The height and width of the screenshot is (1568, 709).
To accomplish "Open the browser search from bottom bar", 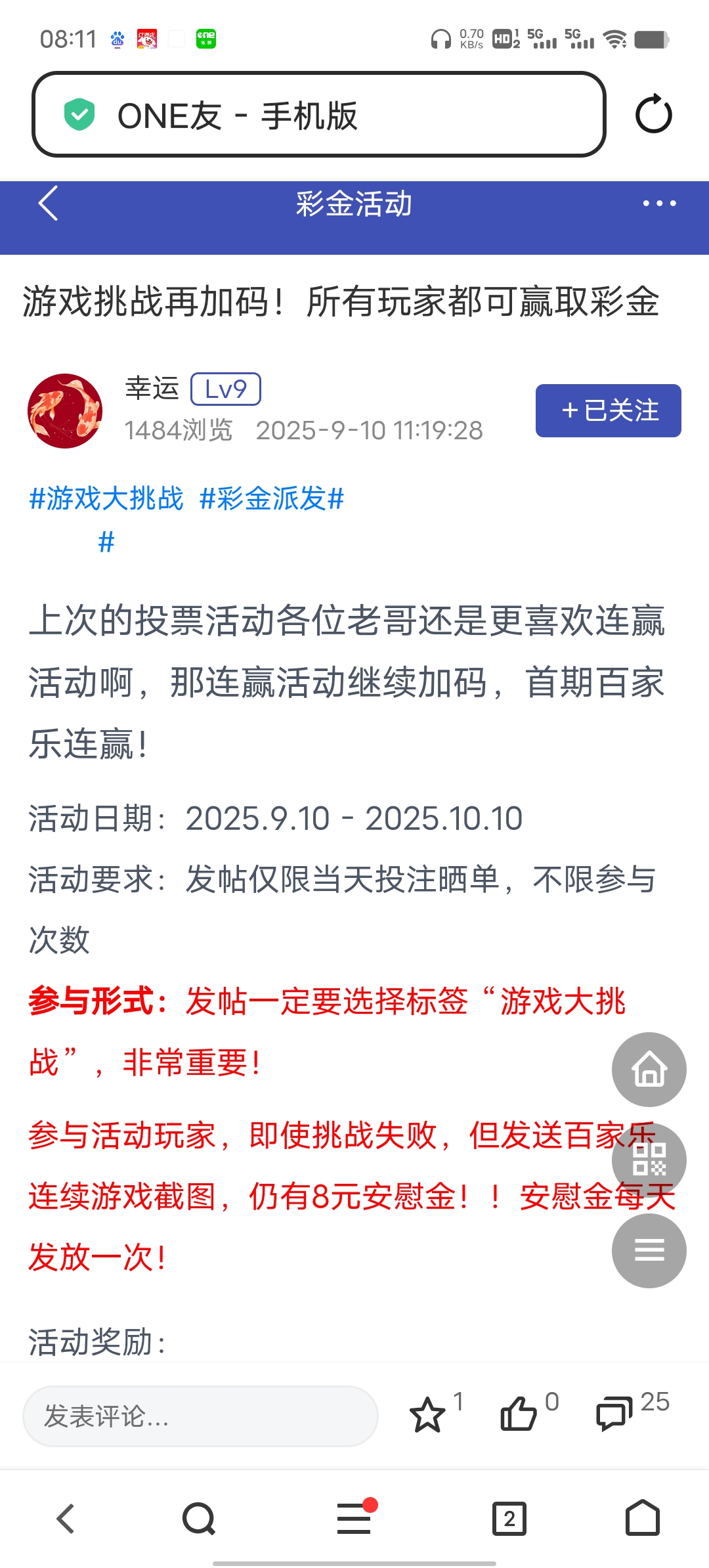I will (196, 1518).
